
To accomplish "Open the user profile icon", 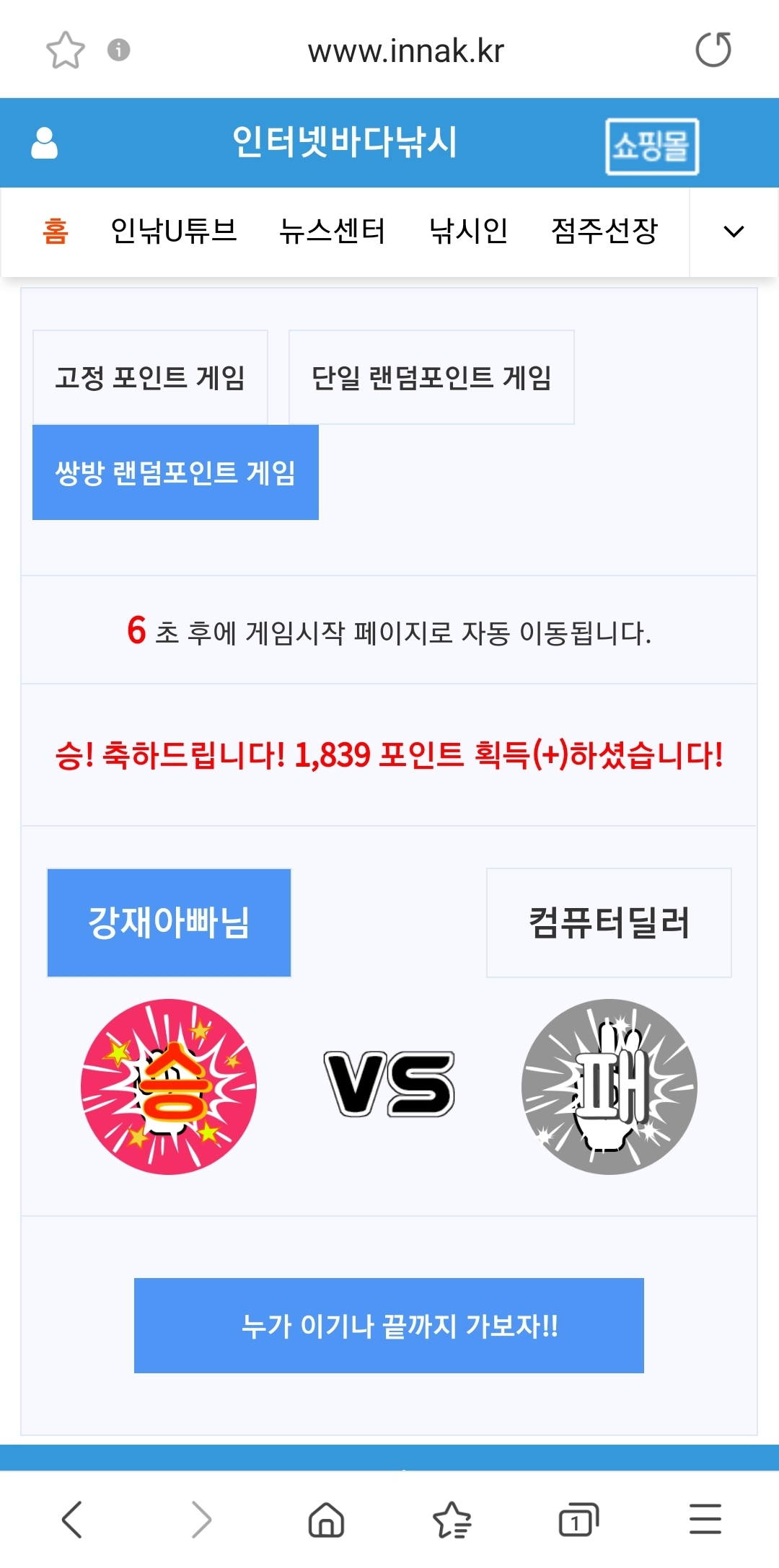I will (x=44, y=143).
